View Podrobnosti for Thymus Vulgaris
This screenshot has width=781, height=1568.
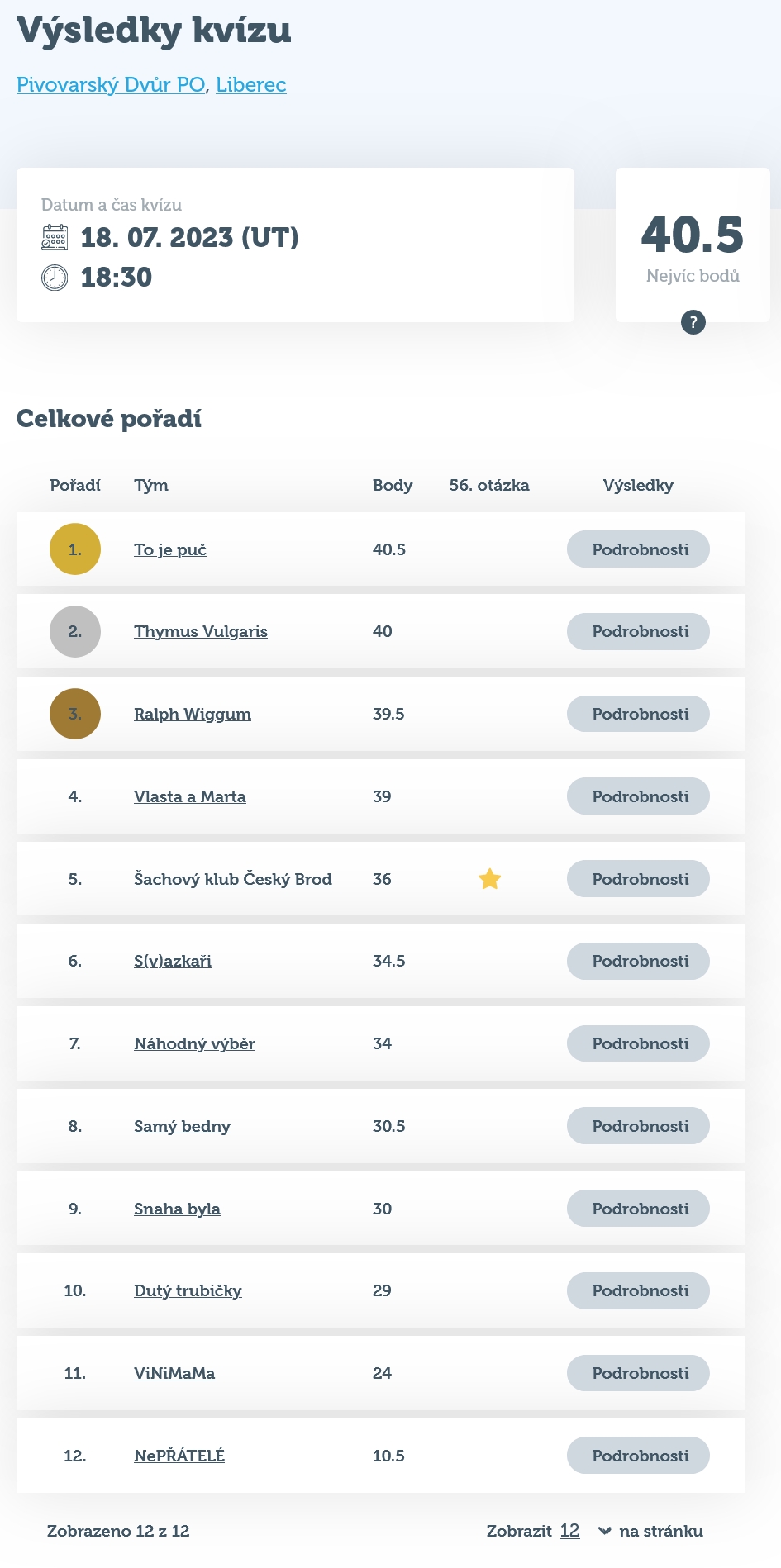638,631
